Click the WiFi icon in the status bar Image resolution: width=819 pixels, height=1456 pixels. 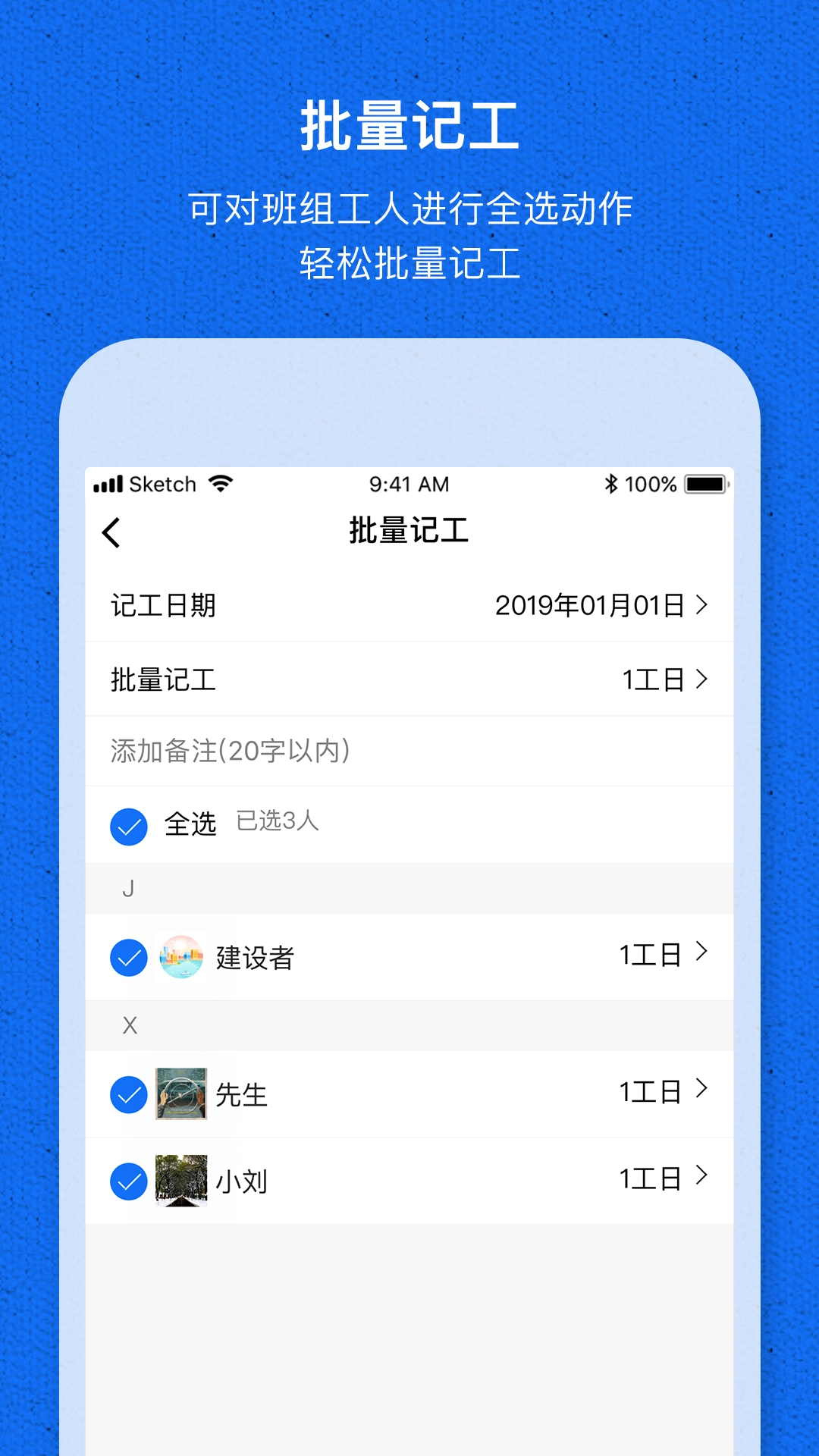(220, 483)
